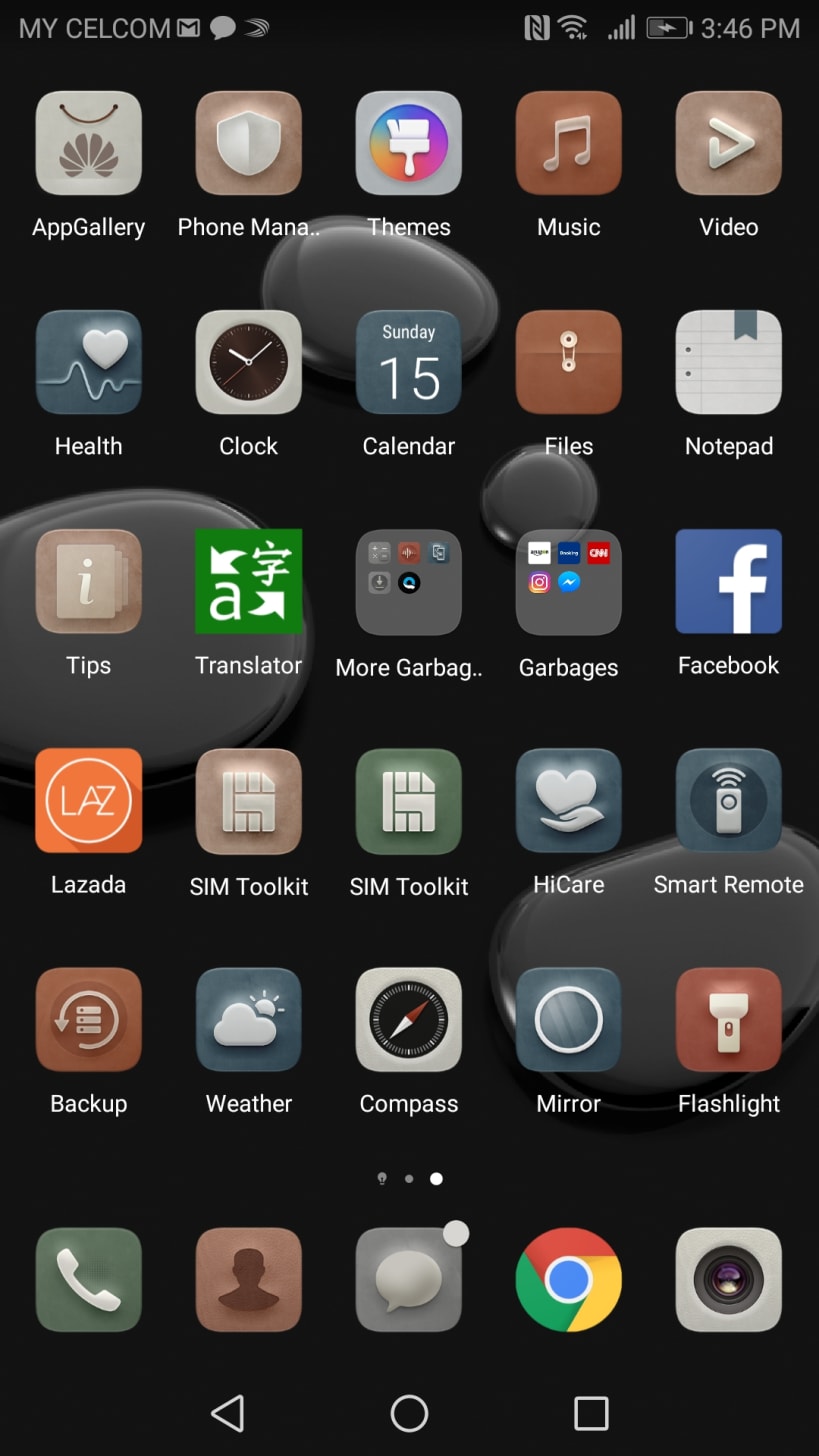This screenshot has width=819, height=1456.
Task: Open the Weather app
Action: click(x=248, y=1019)
